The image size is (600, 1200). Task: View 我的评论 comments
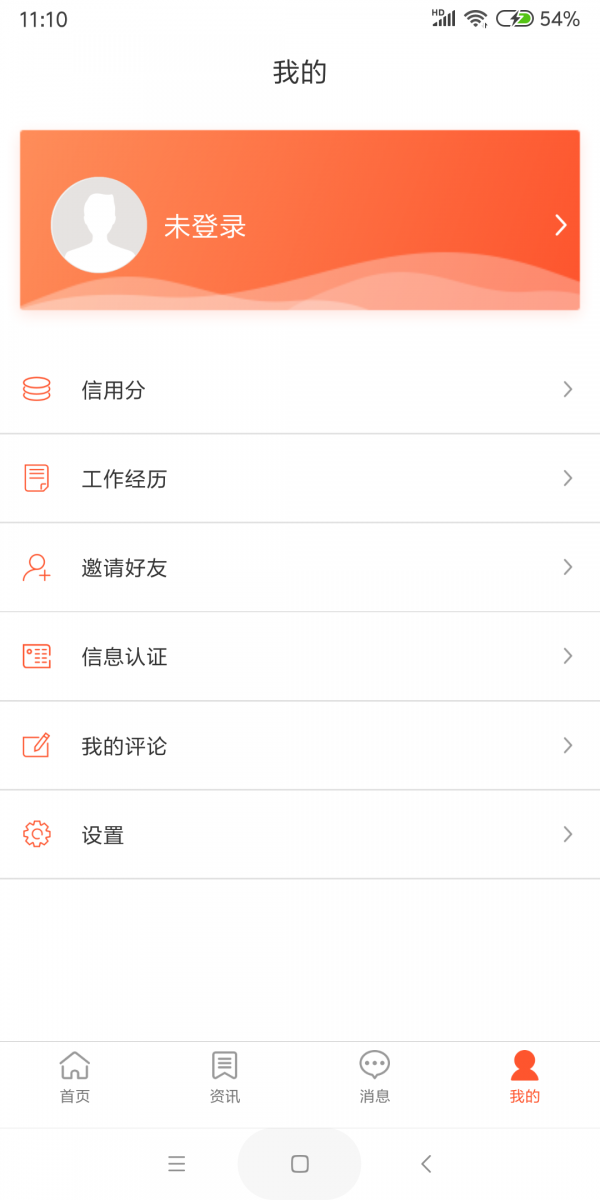click(x=300, y=746)
